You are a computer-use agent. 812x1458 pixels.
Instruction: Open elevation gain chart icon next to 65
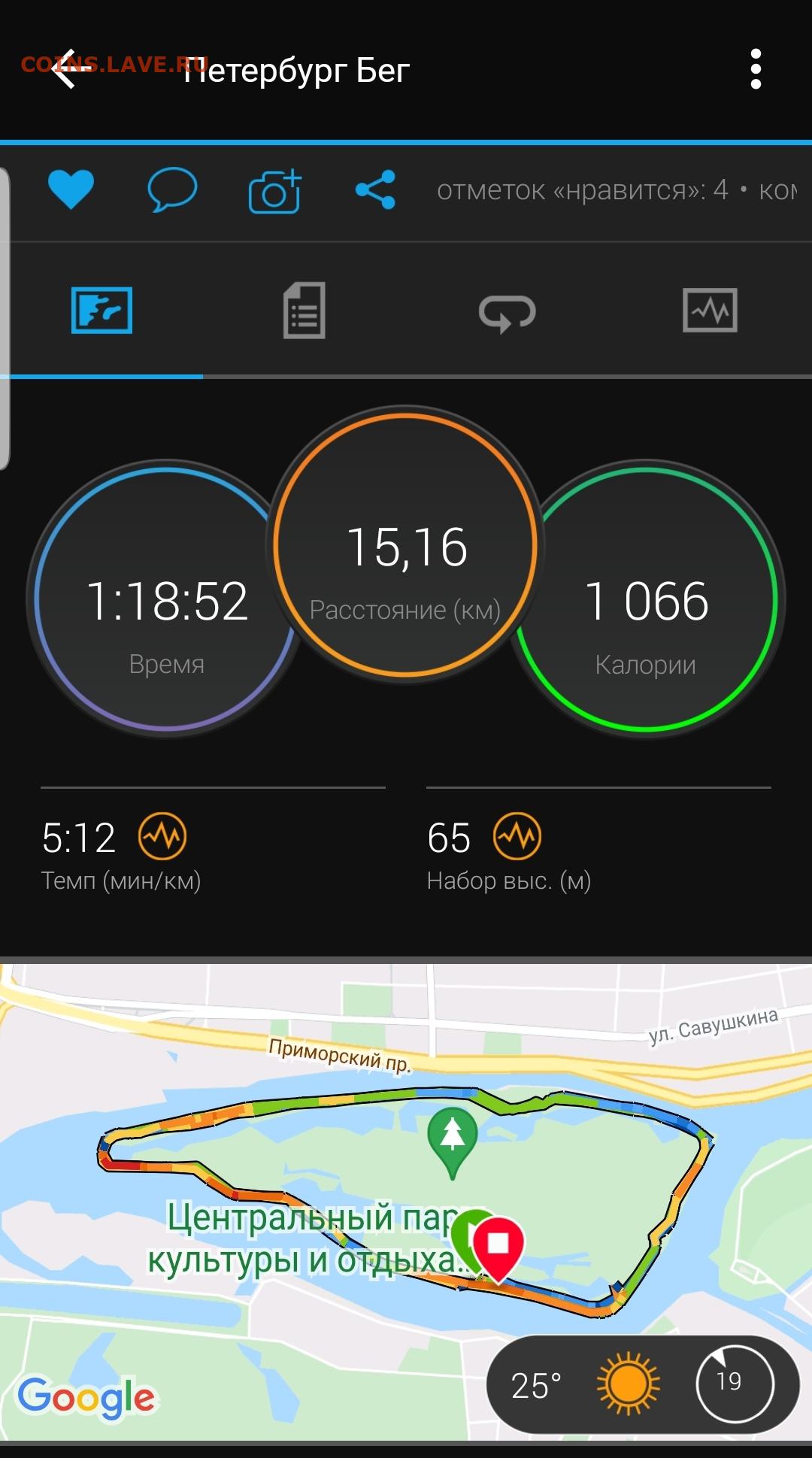point(517,836)
